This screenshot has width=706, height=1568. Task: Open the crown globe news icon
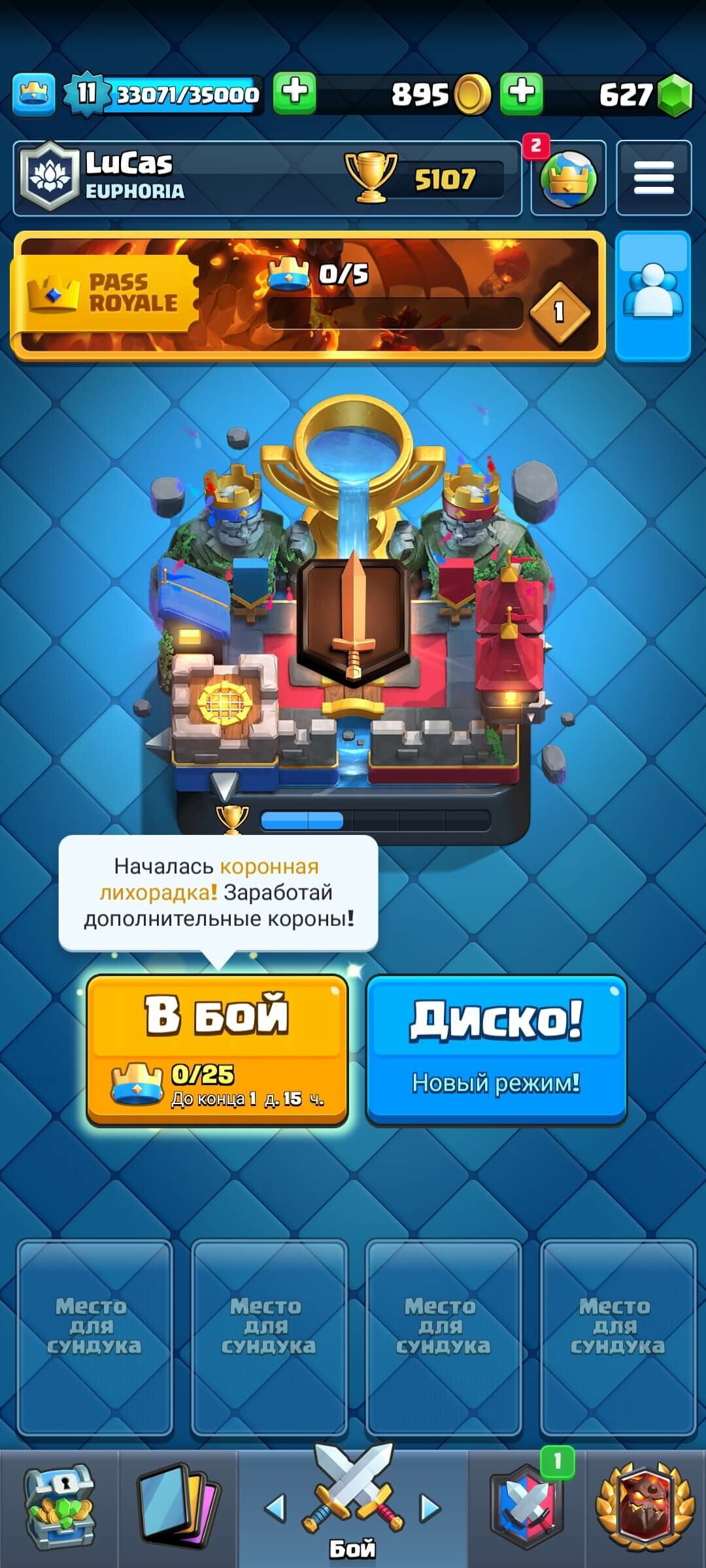pyautogui.click(x=567, y=179)
